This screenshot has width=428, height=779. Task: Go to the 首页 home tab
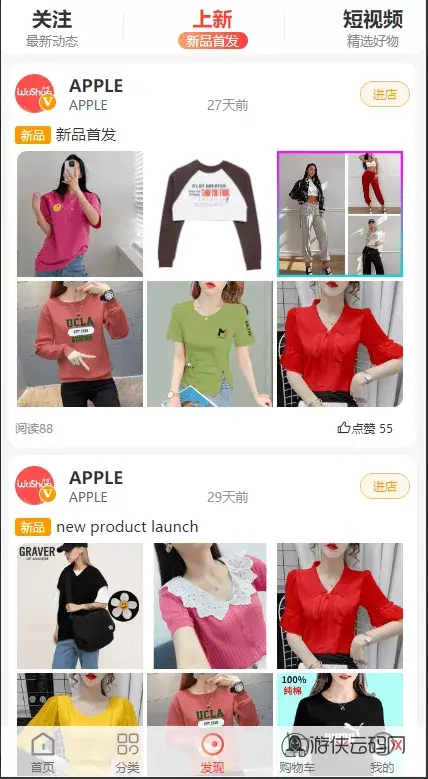pyautogui.click(x=43, y=753)
